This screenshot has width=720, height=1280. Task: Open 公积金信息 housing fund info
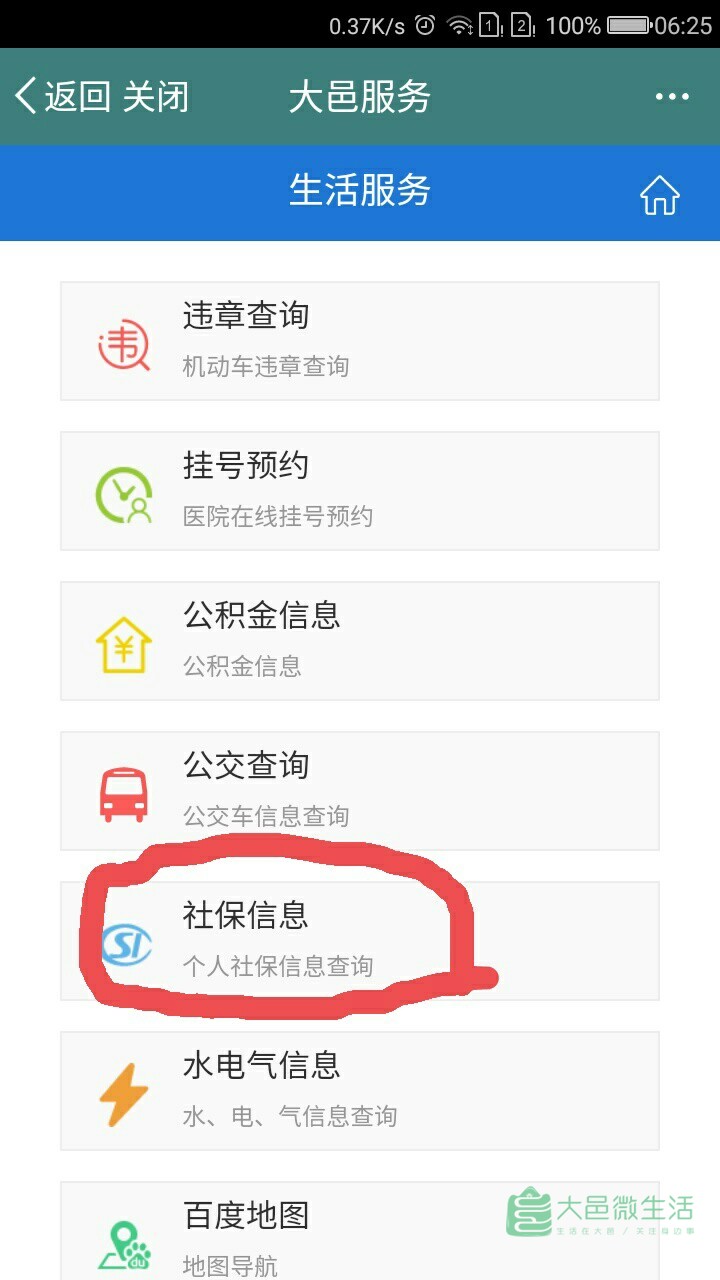[359, 641]
